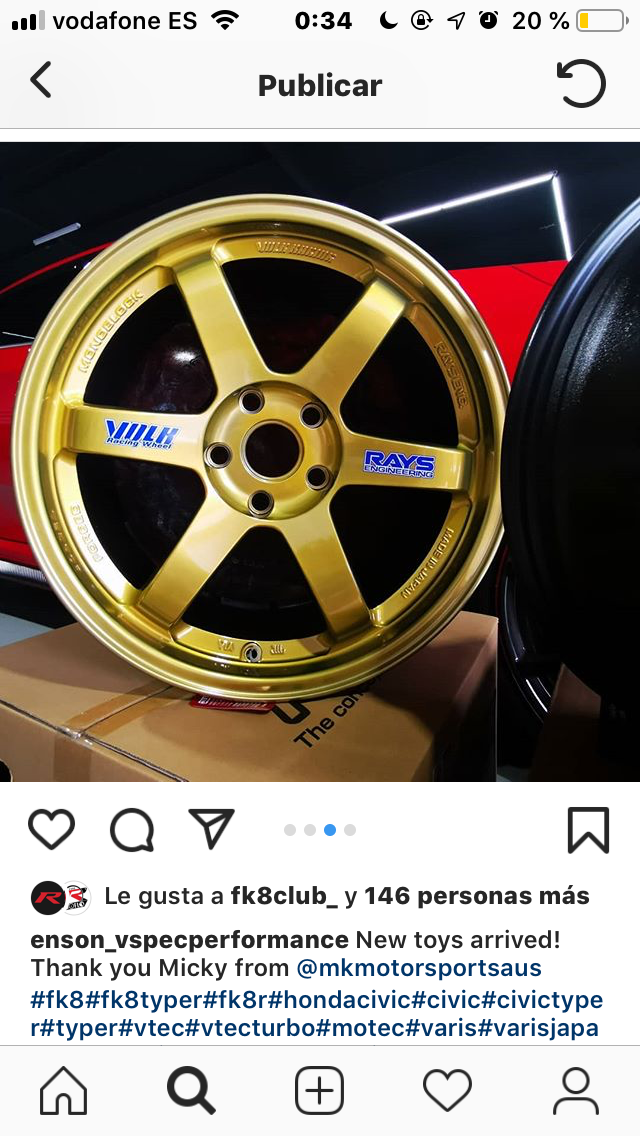The image size is (640, 1136).
Task: View the 146 personas más likes list
Action: (476, 896)
